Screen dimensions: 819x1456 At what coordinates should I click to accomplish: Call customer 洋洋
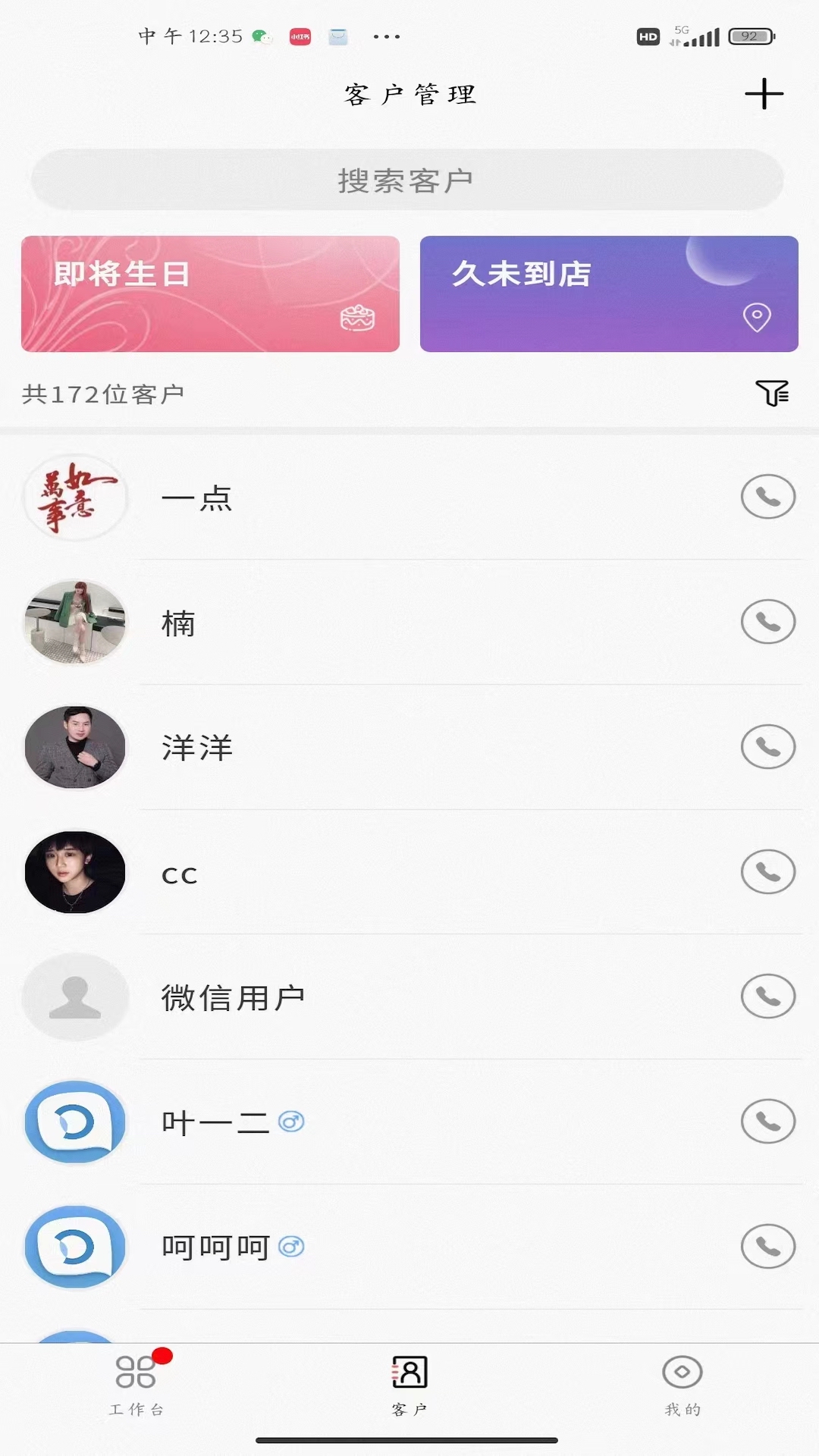click(767, 747)
